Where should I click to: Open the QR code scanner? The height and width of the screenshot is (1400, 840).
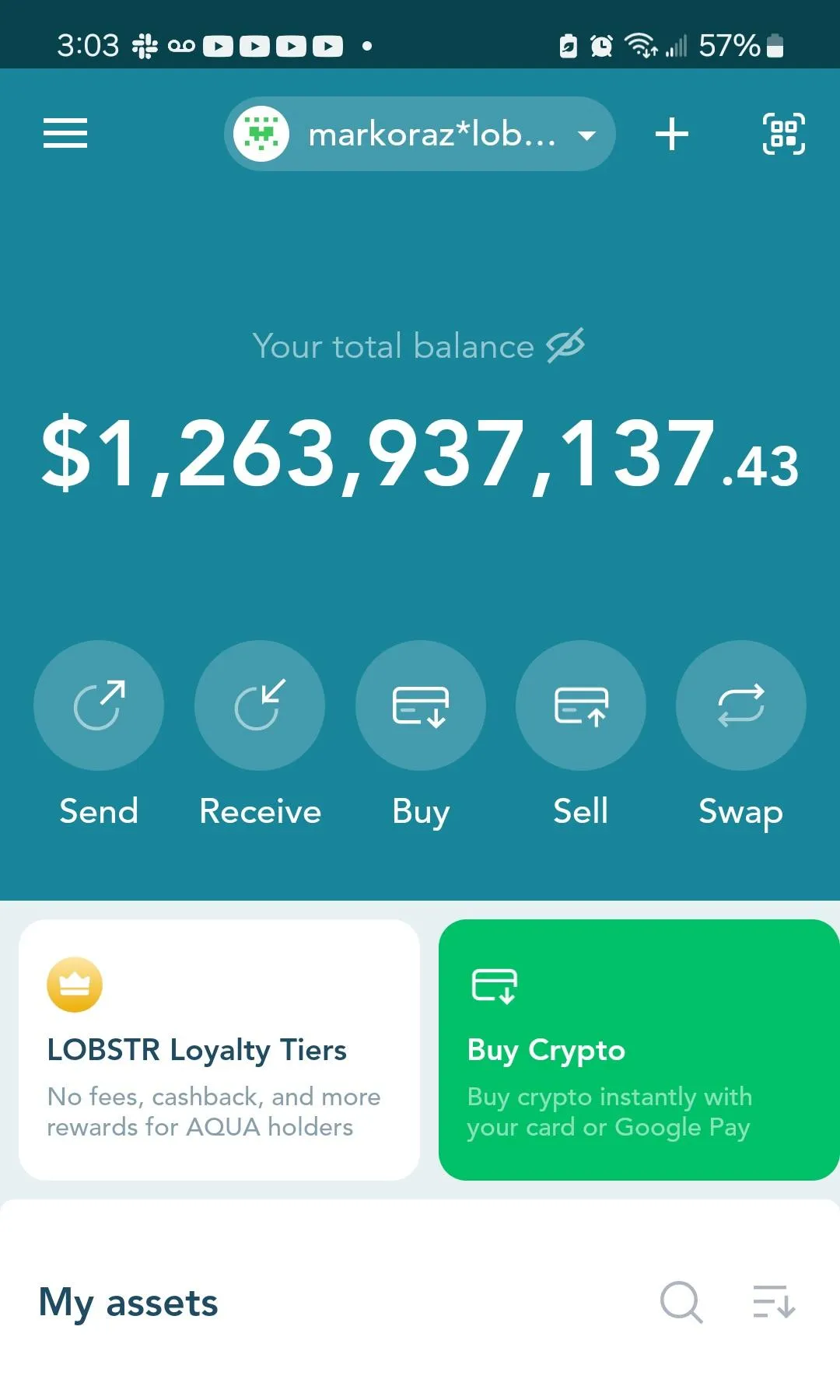[783, 134]
